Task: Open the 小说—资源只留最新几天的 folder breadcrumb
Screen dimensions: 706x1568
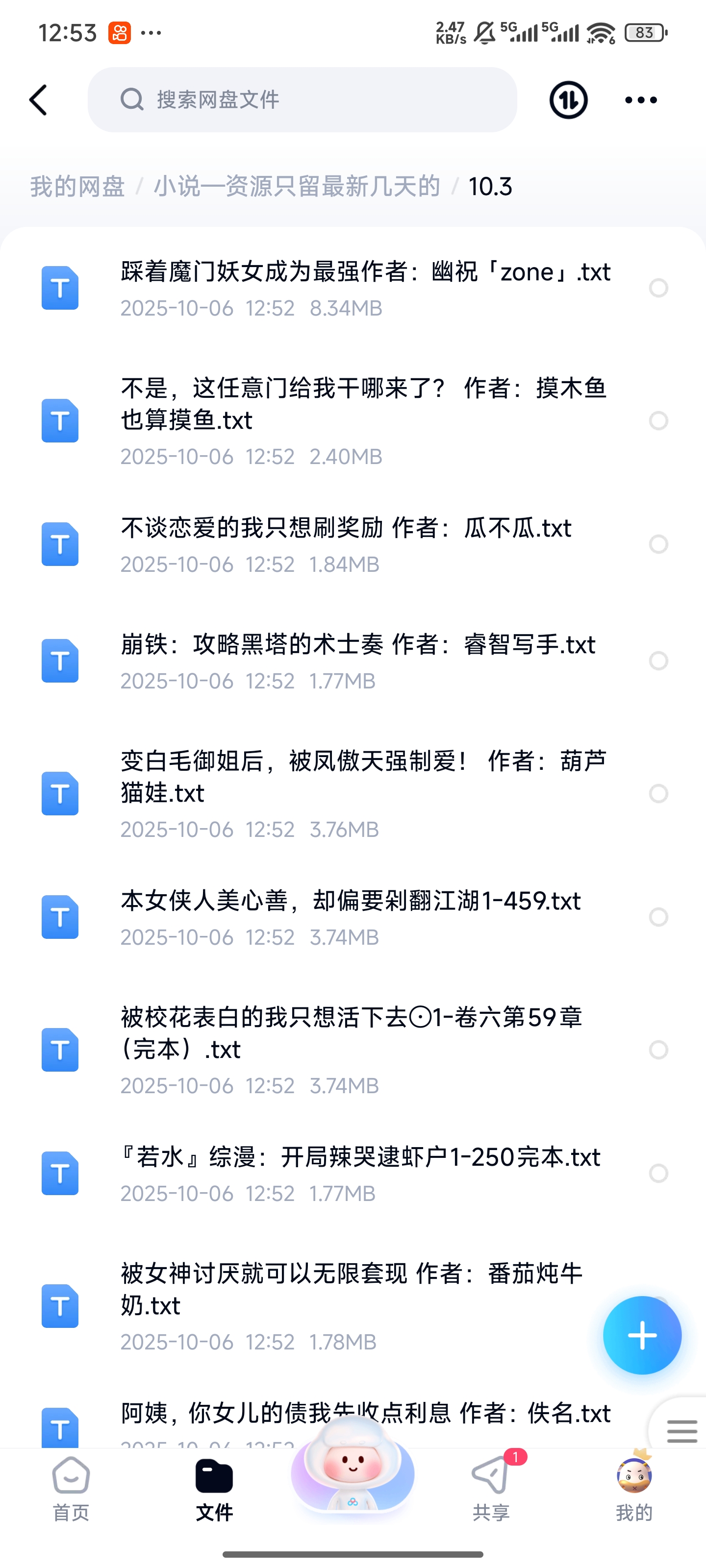Action: click(297, 186)
